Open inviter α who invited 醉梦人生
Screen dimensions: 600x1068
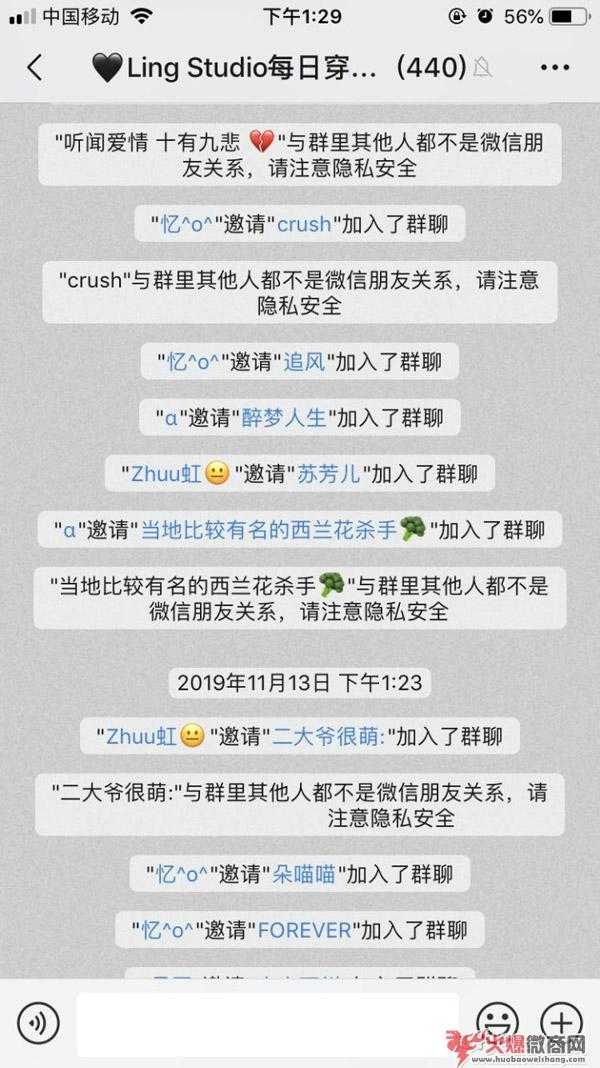coord(171,417)
